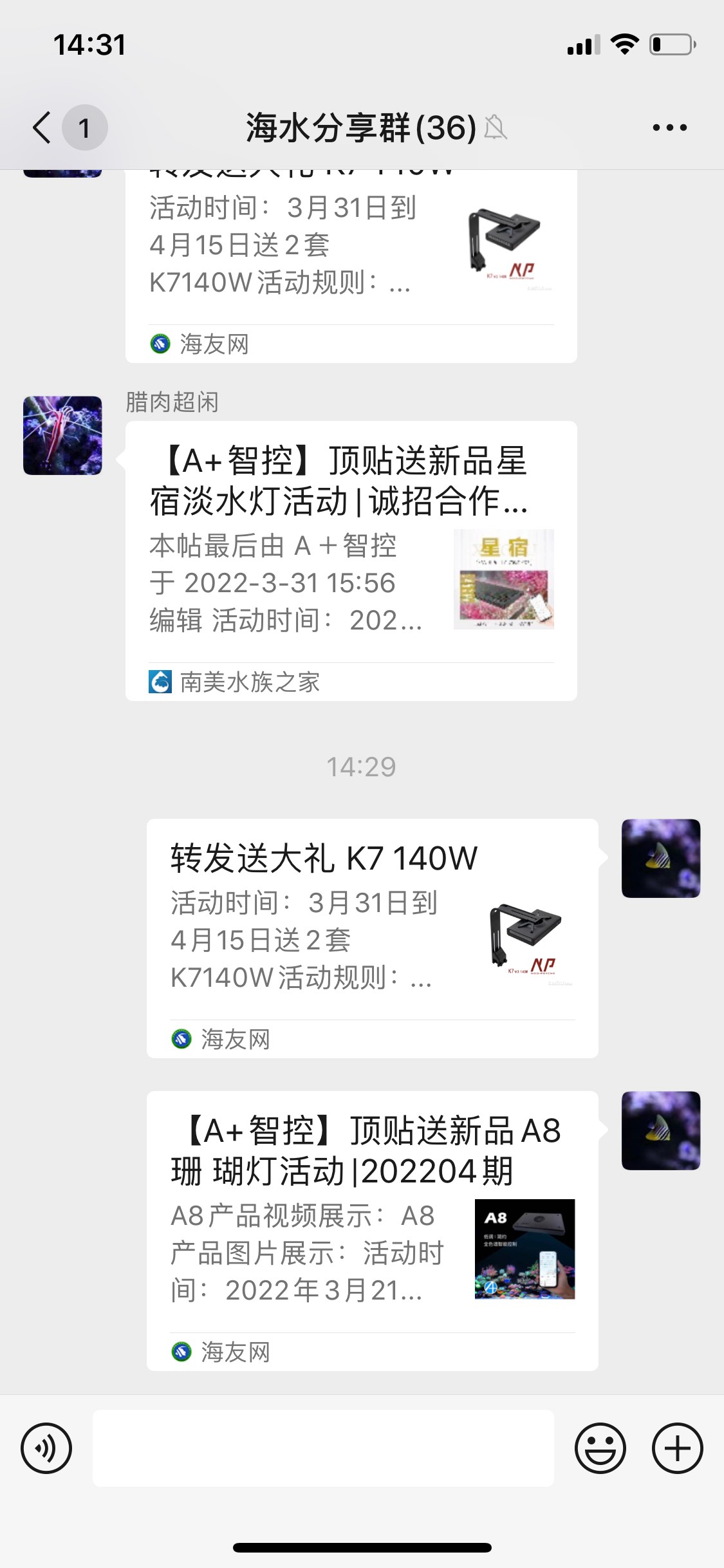Screen dimensions: 724x1568
Task: Open 腊肉超闲's 星宿淡水灯 shared link card
Action: click(x=351, y=560)
